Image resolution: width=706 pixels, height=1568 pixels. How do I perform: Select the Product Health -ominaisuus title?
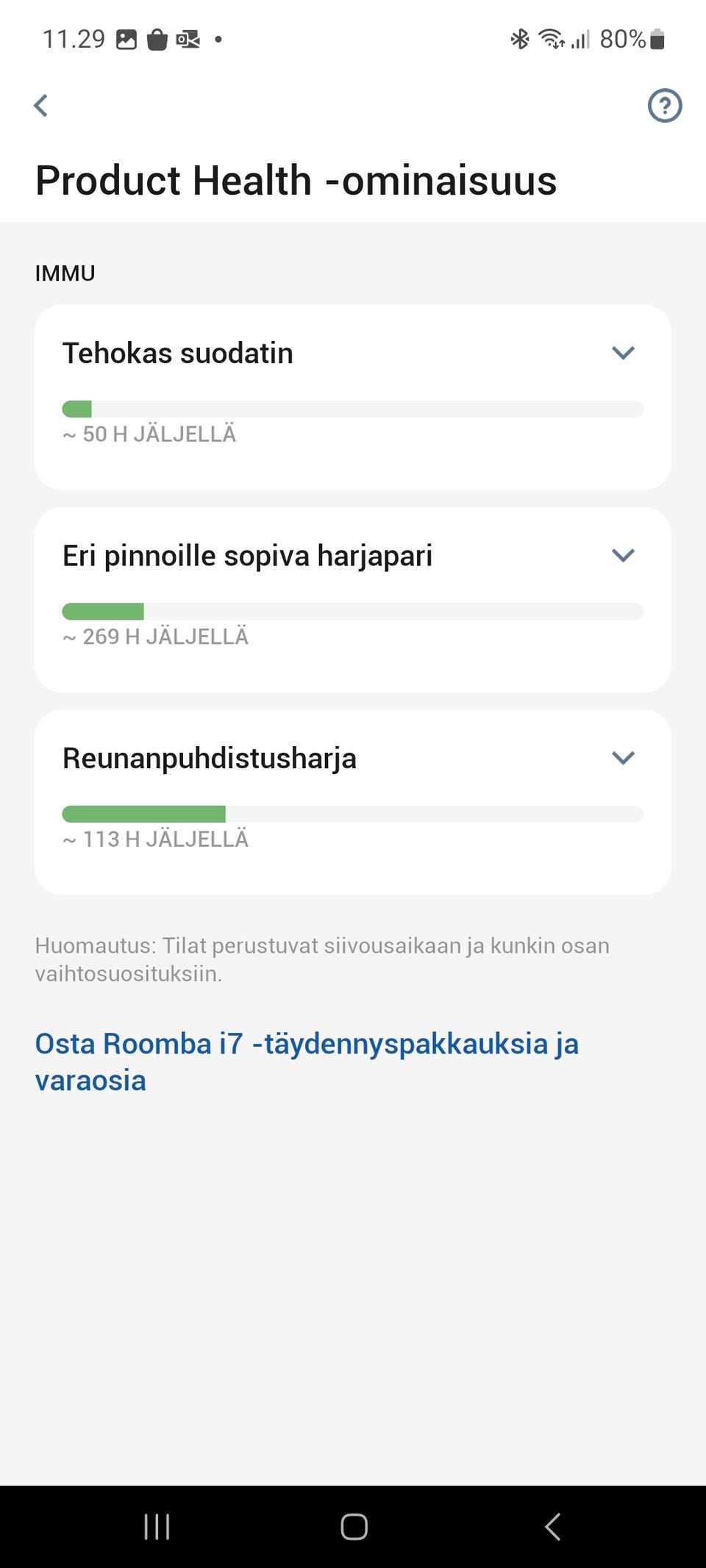[x=296, y=180]
